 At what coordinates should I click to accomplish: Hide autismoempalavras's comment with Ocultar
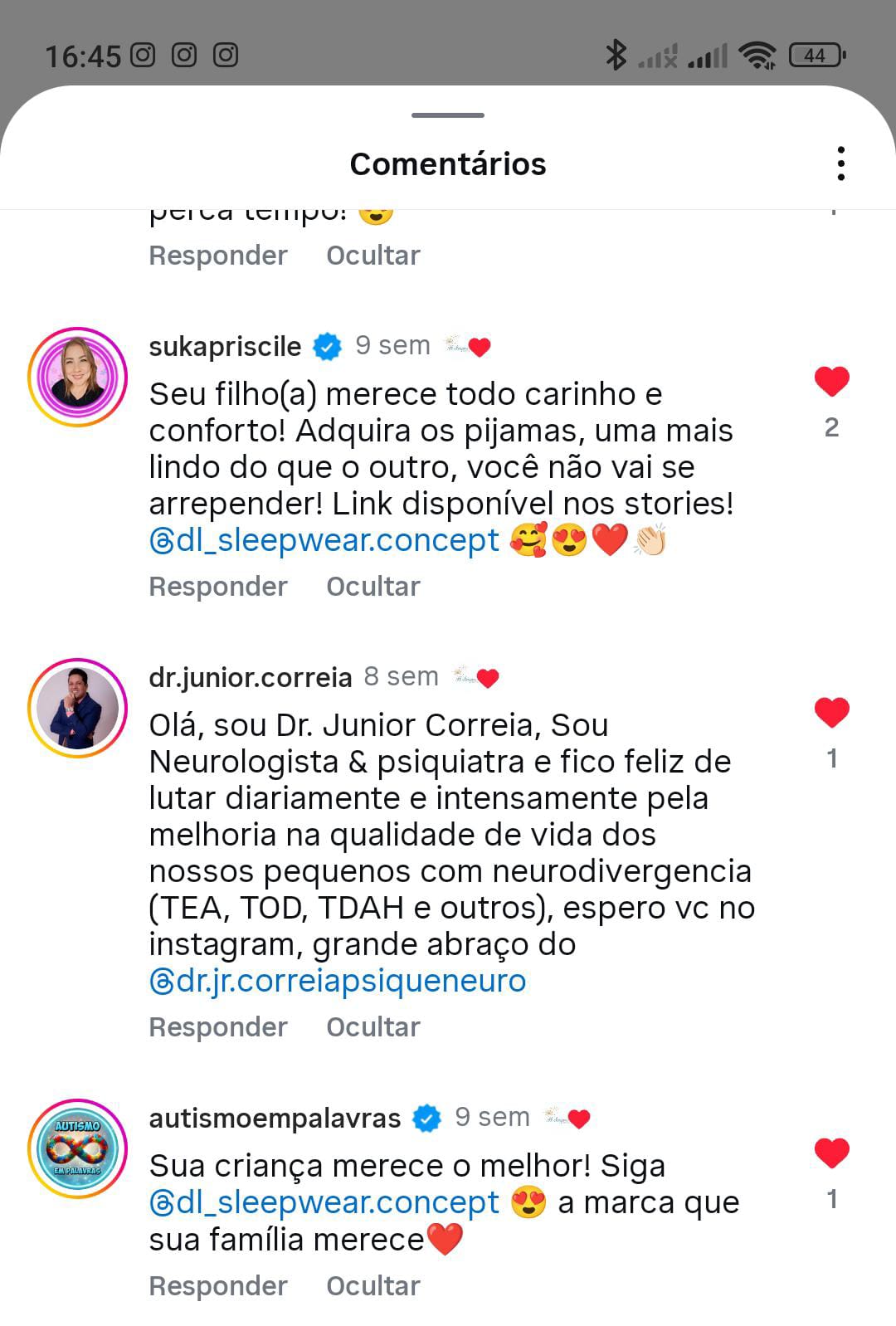coord(373,1286)
